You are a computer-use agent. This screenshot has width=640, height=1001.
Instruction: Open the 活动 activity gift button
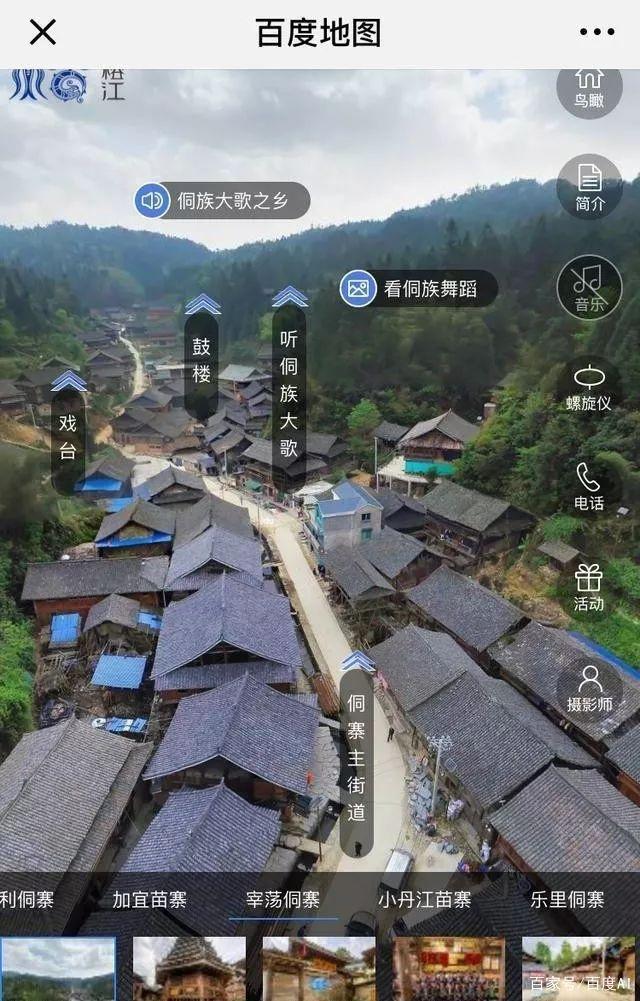click(589, 587)
